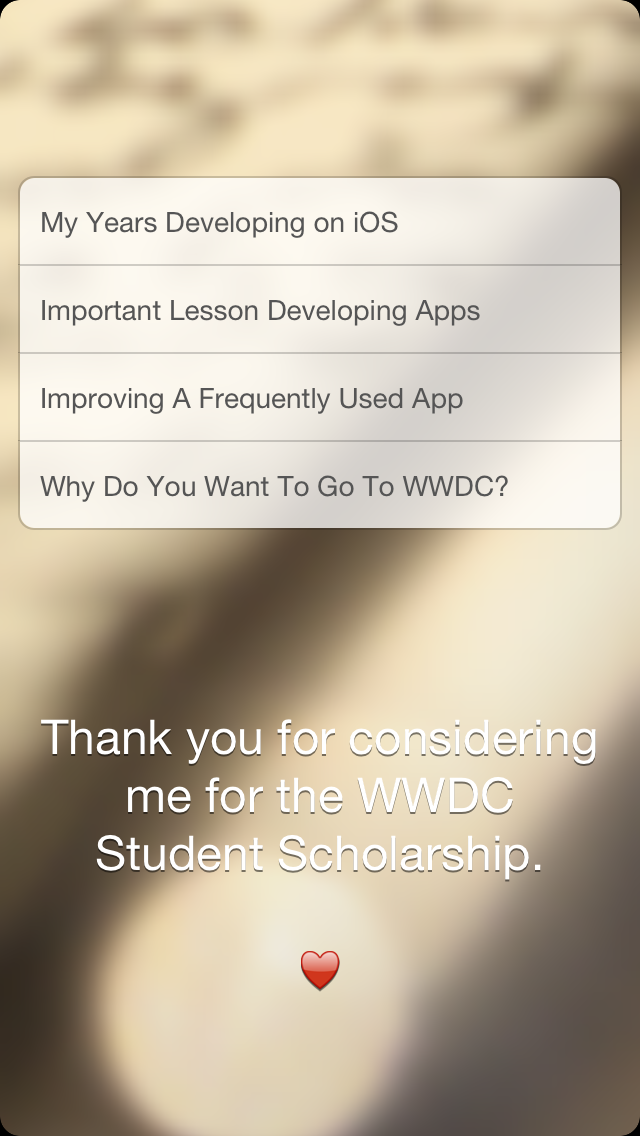
Task: Select Important Lesson Developing Apps row
Action: (x=319, y=310)
